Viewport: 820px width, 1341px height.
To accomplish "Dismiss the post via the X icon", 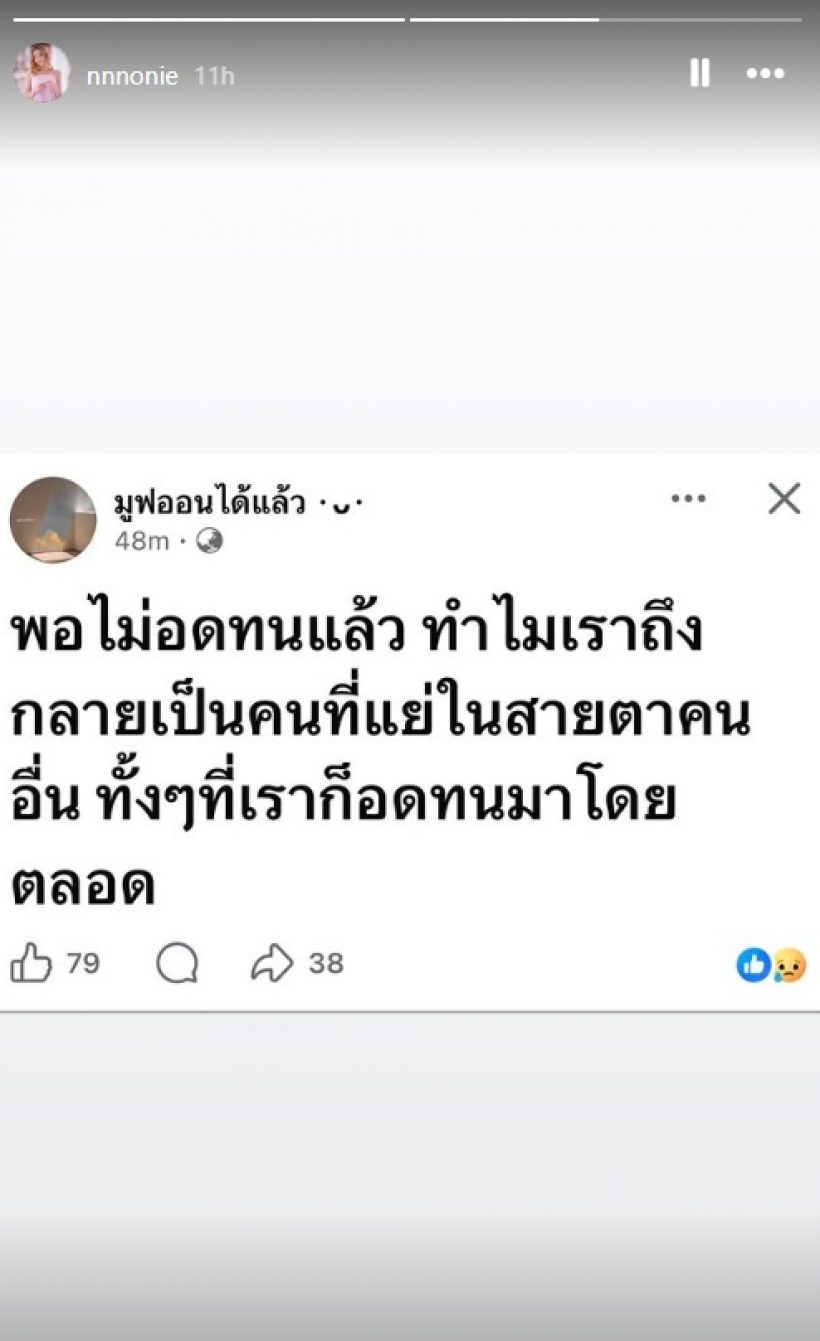I will click(783, 498).
